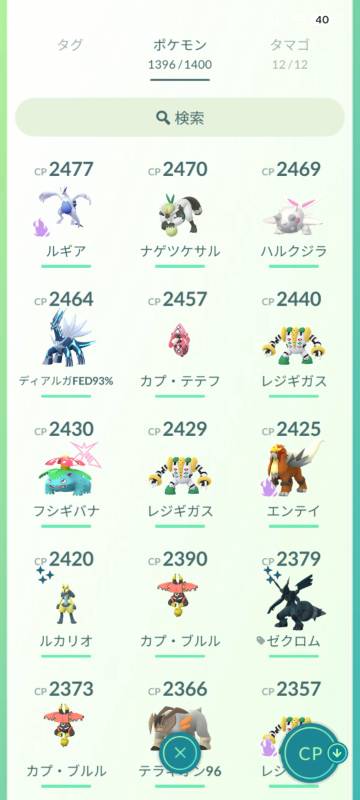
Task: Open フシギバナ with CP 2430
Action: (66, 474)
